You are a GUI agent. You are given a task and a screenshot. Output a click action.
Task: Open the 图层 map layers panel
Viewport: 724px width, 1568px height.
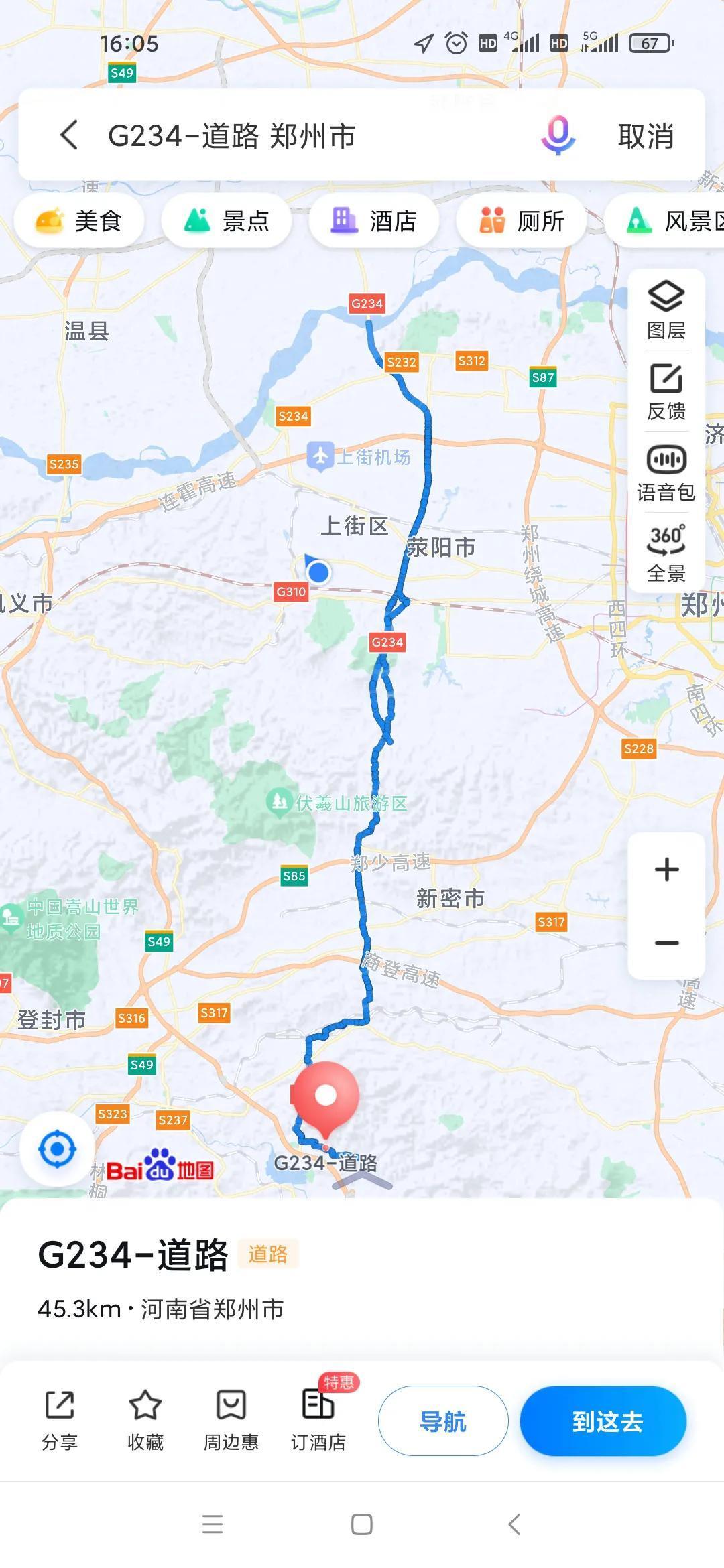666,310
